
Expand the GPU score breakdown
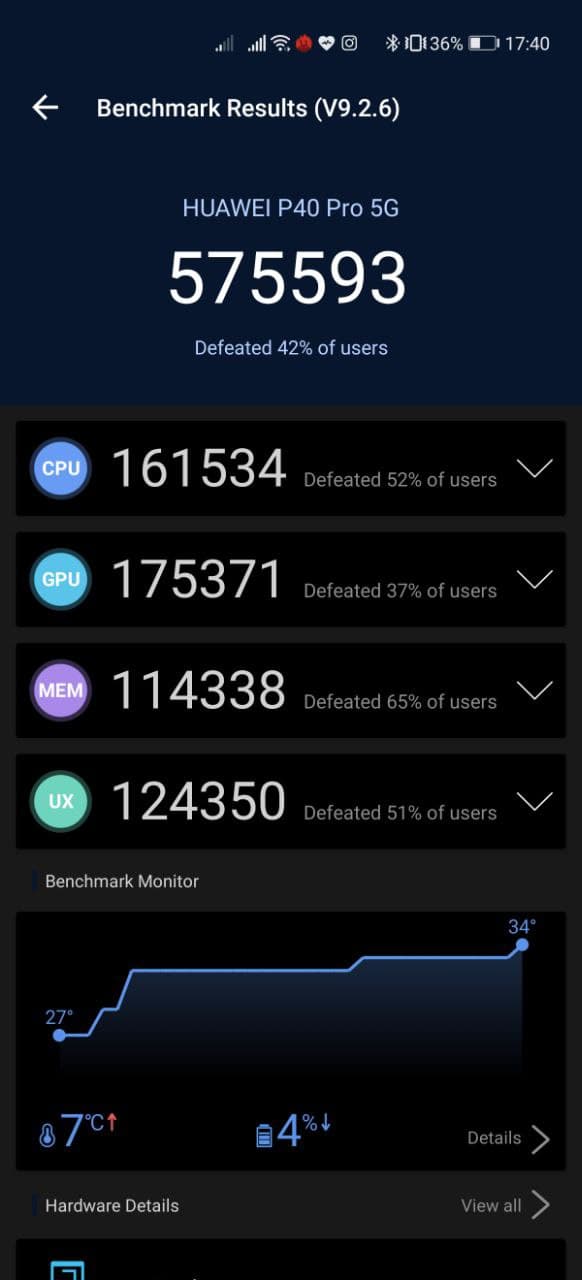click(x=535, y=579)
